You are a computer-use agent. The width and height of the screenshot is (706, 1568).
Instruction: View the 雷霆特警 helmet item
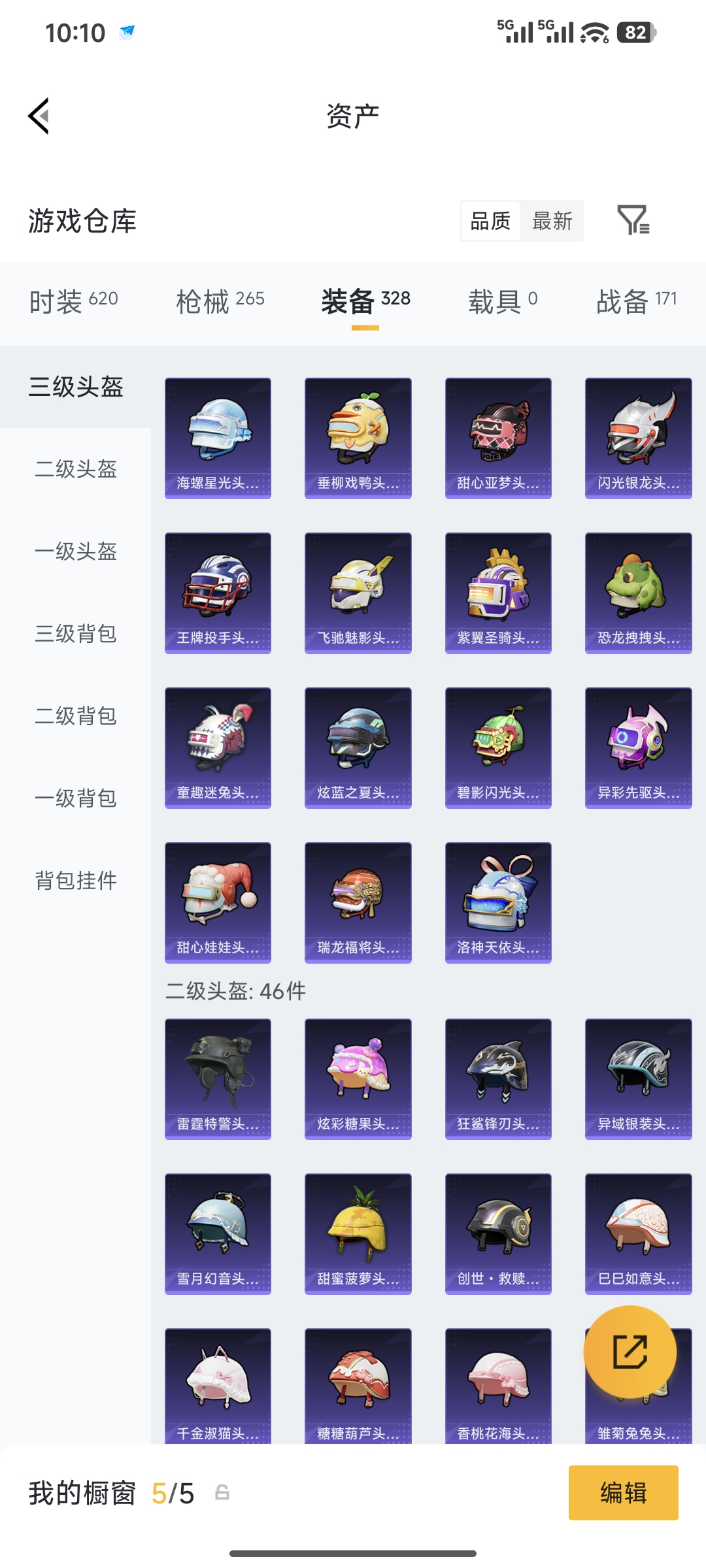pyautogui.click(x=217, y=1079)
